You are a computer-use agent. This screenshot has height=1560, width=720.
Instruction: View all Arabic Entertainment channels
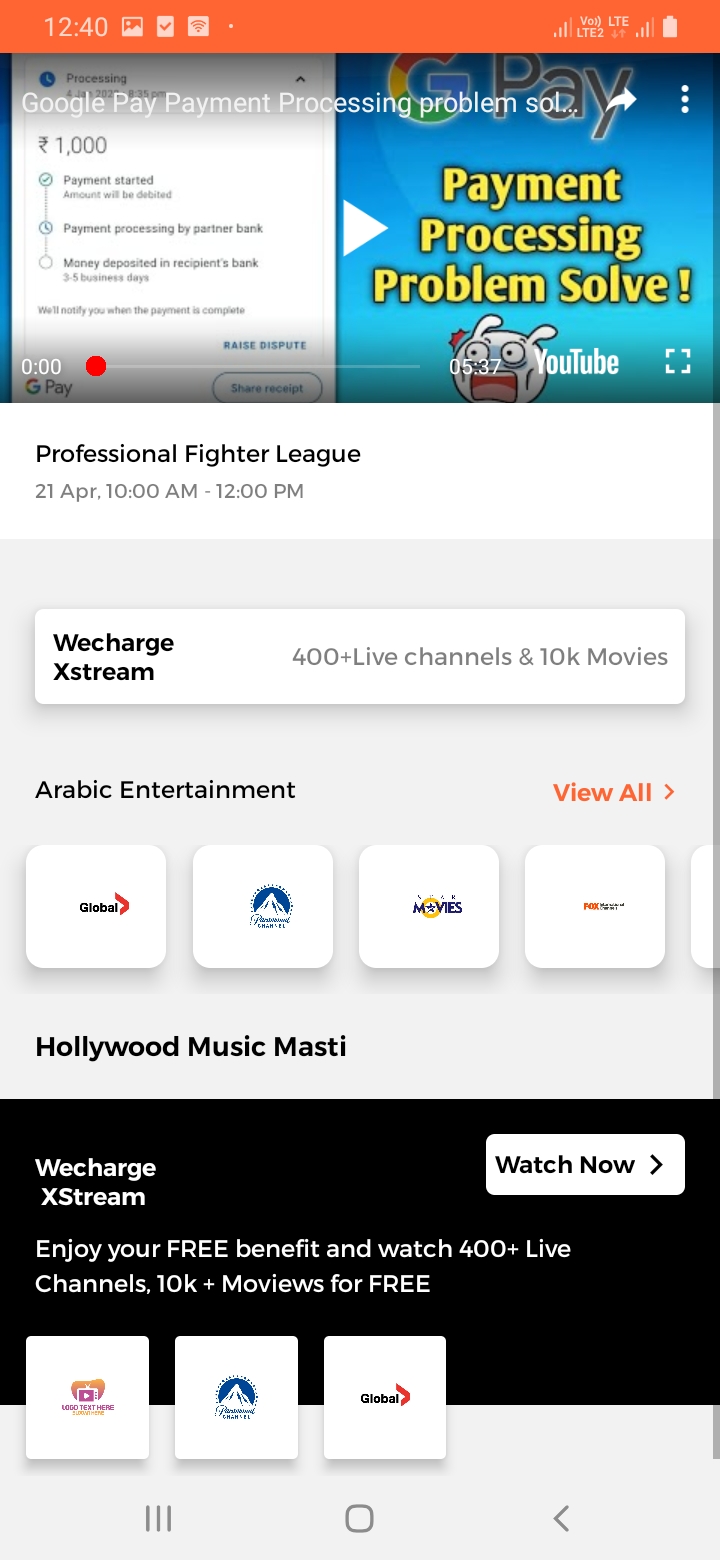614,792
